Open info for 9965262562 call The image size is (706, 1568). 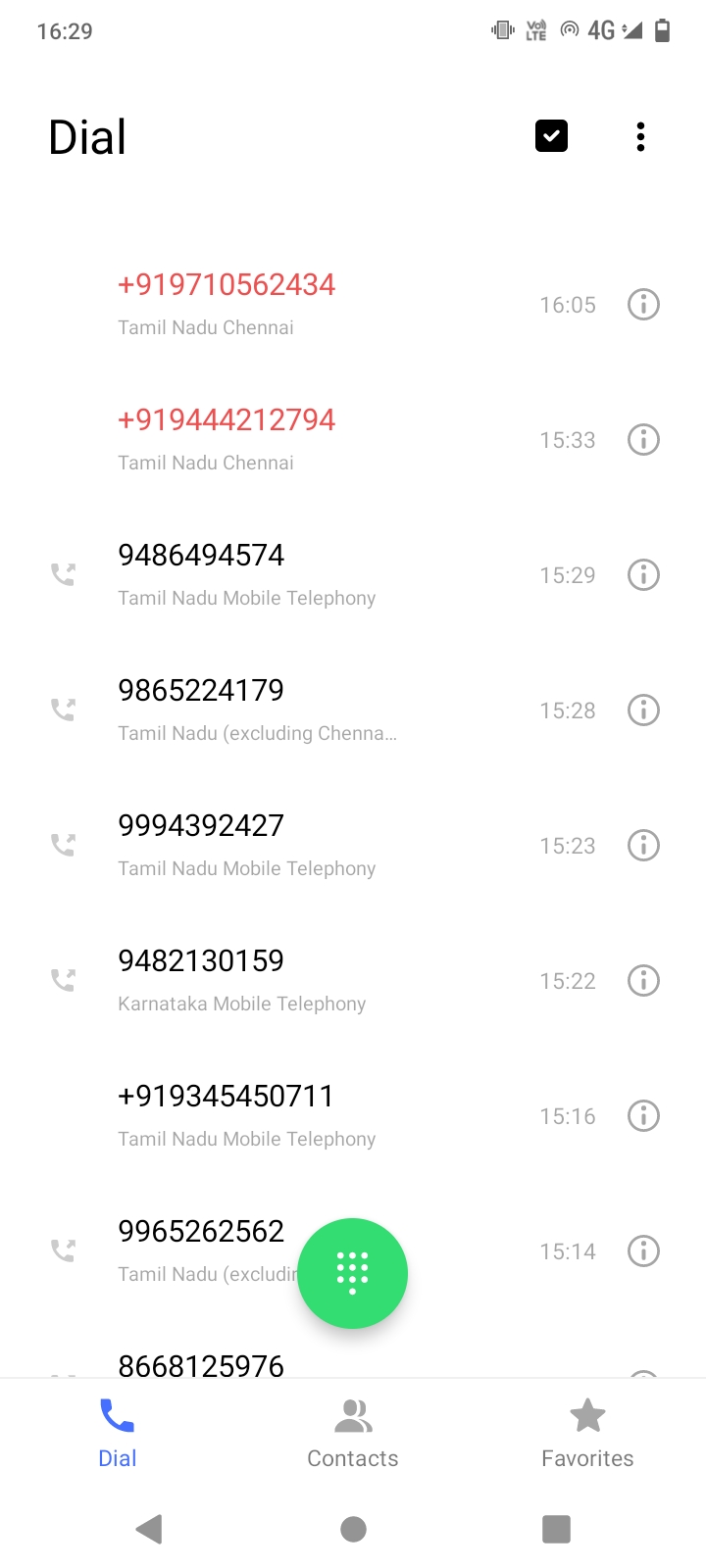(x=643, y=1250)
